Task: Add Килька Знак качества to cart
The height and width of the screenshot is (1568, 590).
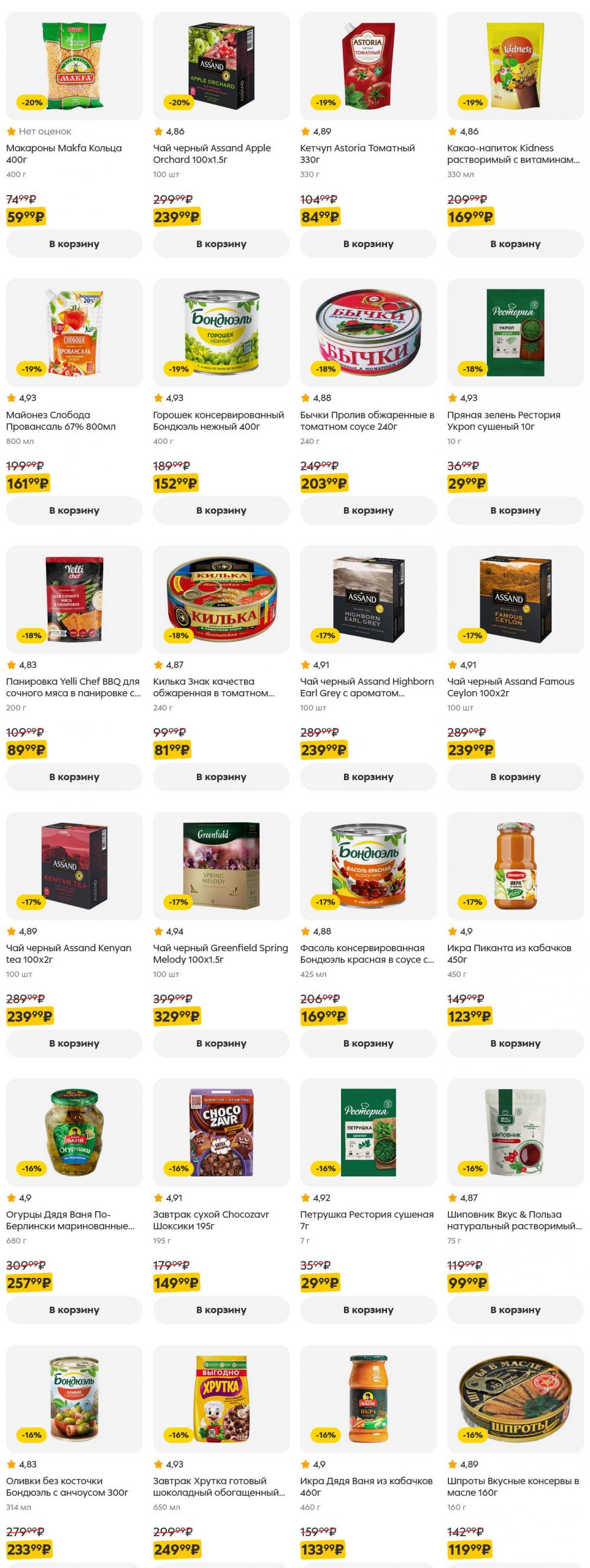Action: (221, 777)
